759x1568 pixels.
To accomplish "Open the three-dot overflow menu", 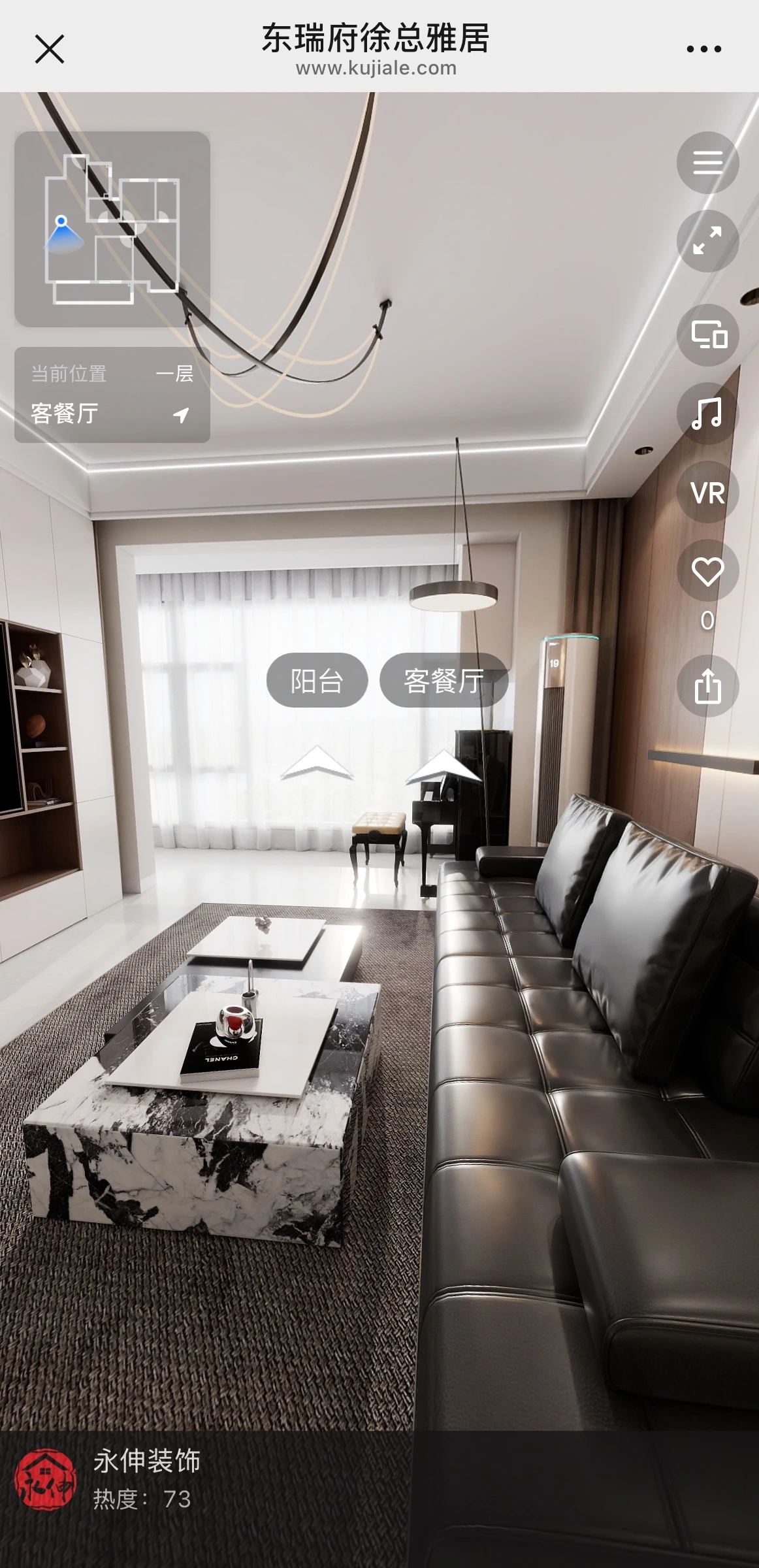I will tap(703, 49).
